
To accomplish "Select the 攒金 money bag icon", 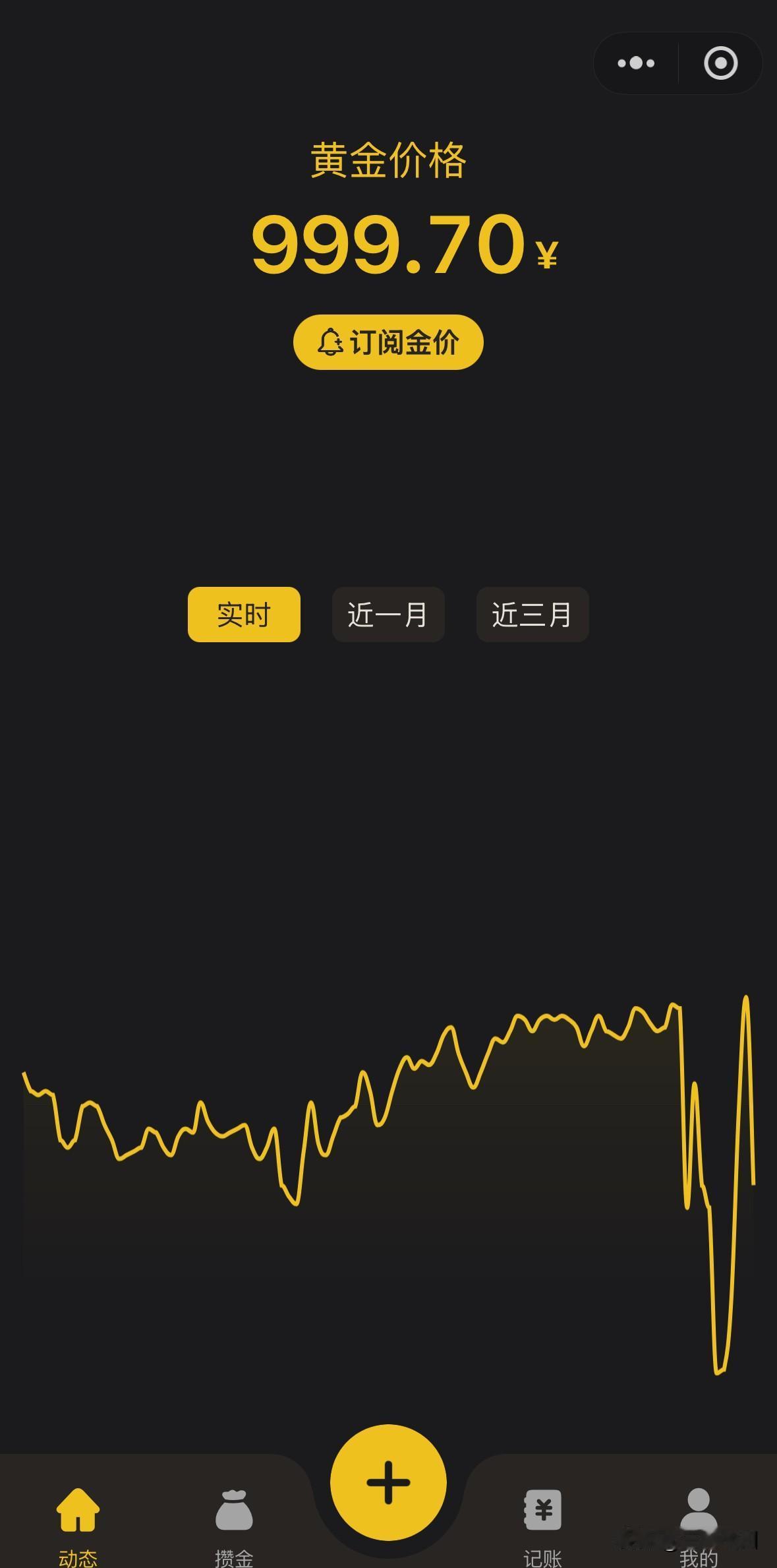I will point(233,1511).
